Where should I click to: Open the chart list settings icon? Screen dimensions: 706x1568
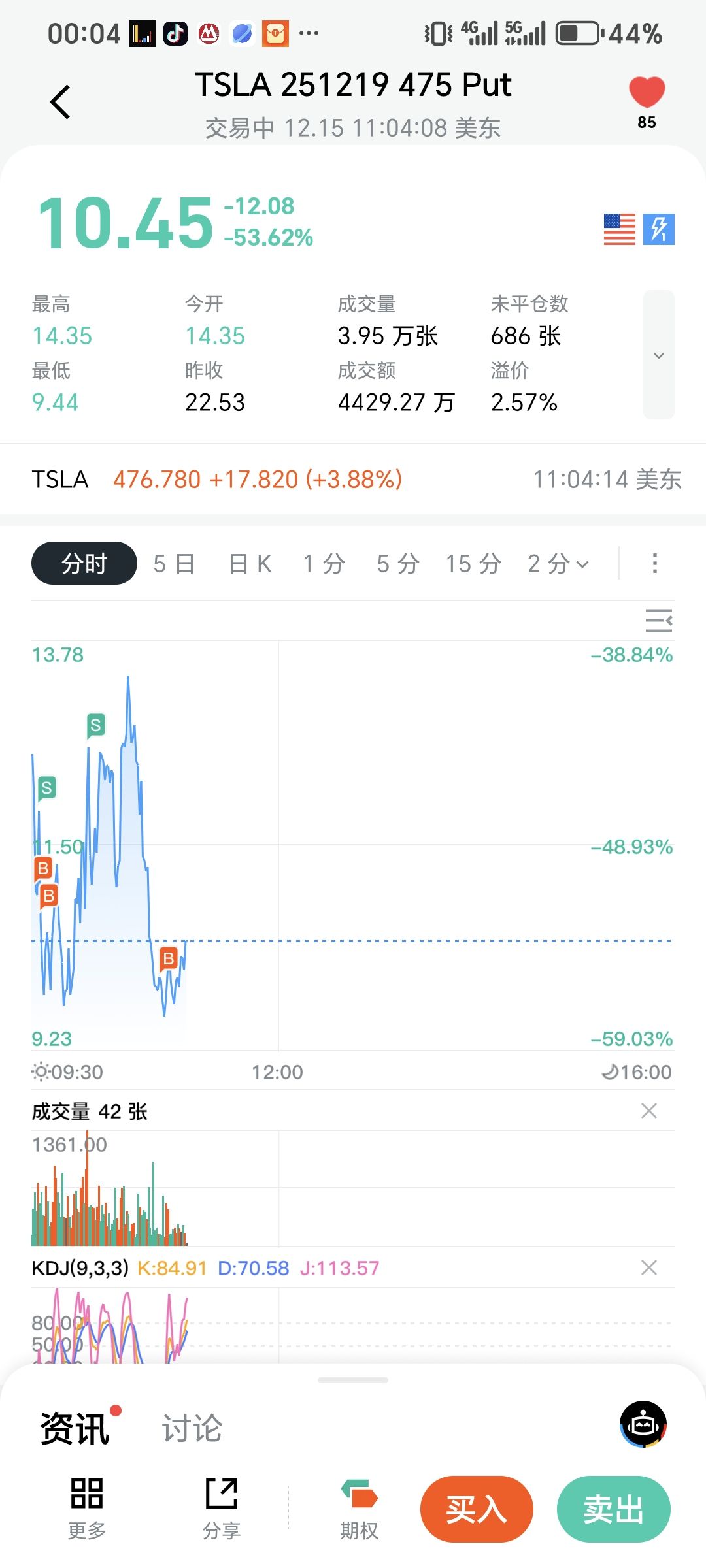[658, 620]
